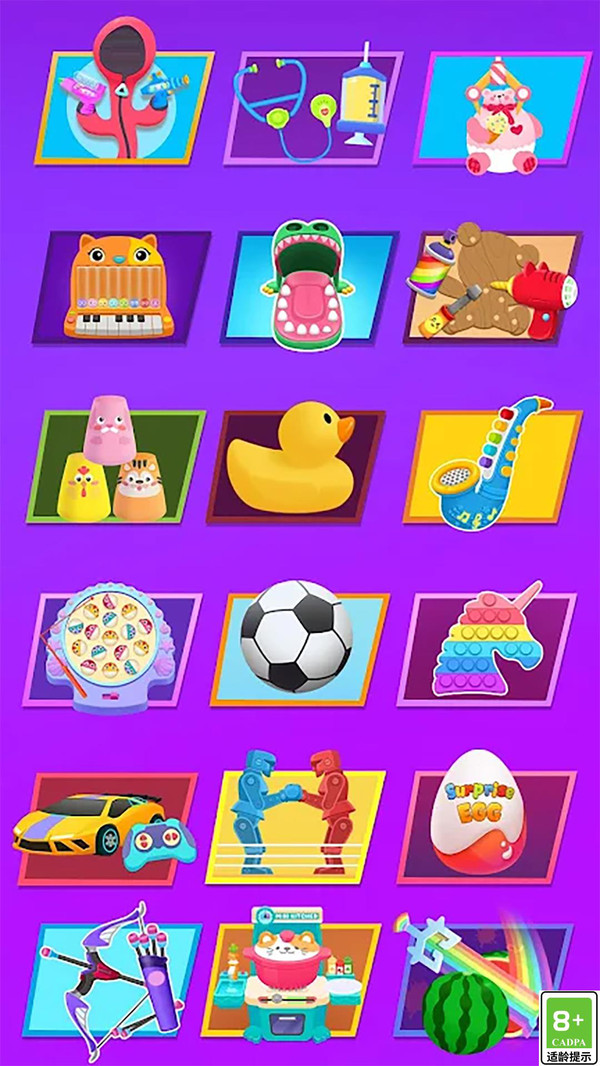Select the bow and arrows toy

(x=112, y=980)
